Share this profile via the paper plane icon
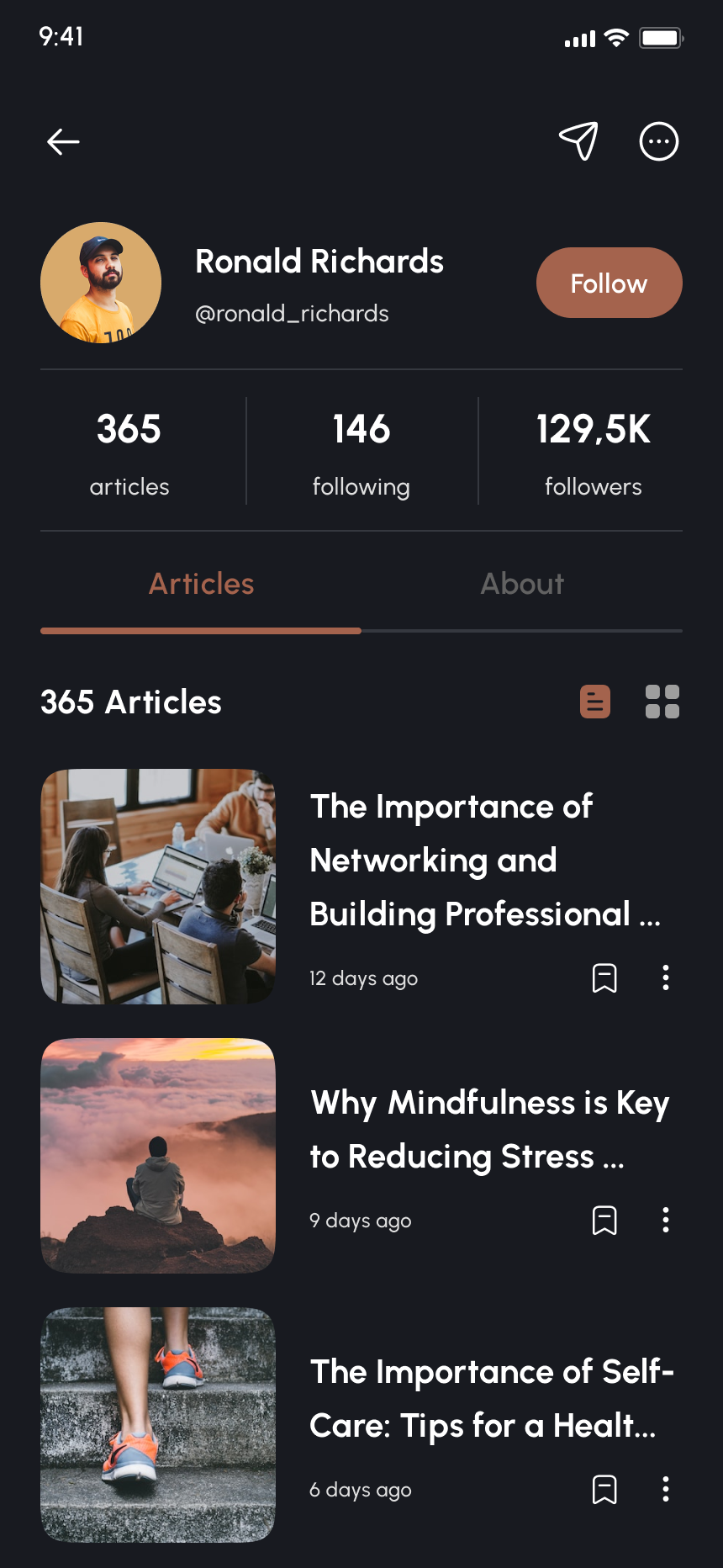Image resolution: width=723 pixels, height=1568 pixels. [578, 141]
